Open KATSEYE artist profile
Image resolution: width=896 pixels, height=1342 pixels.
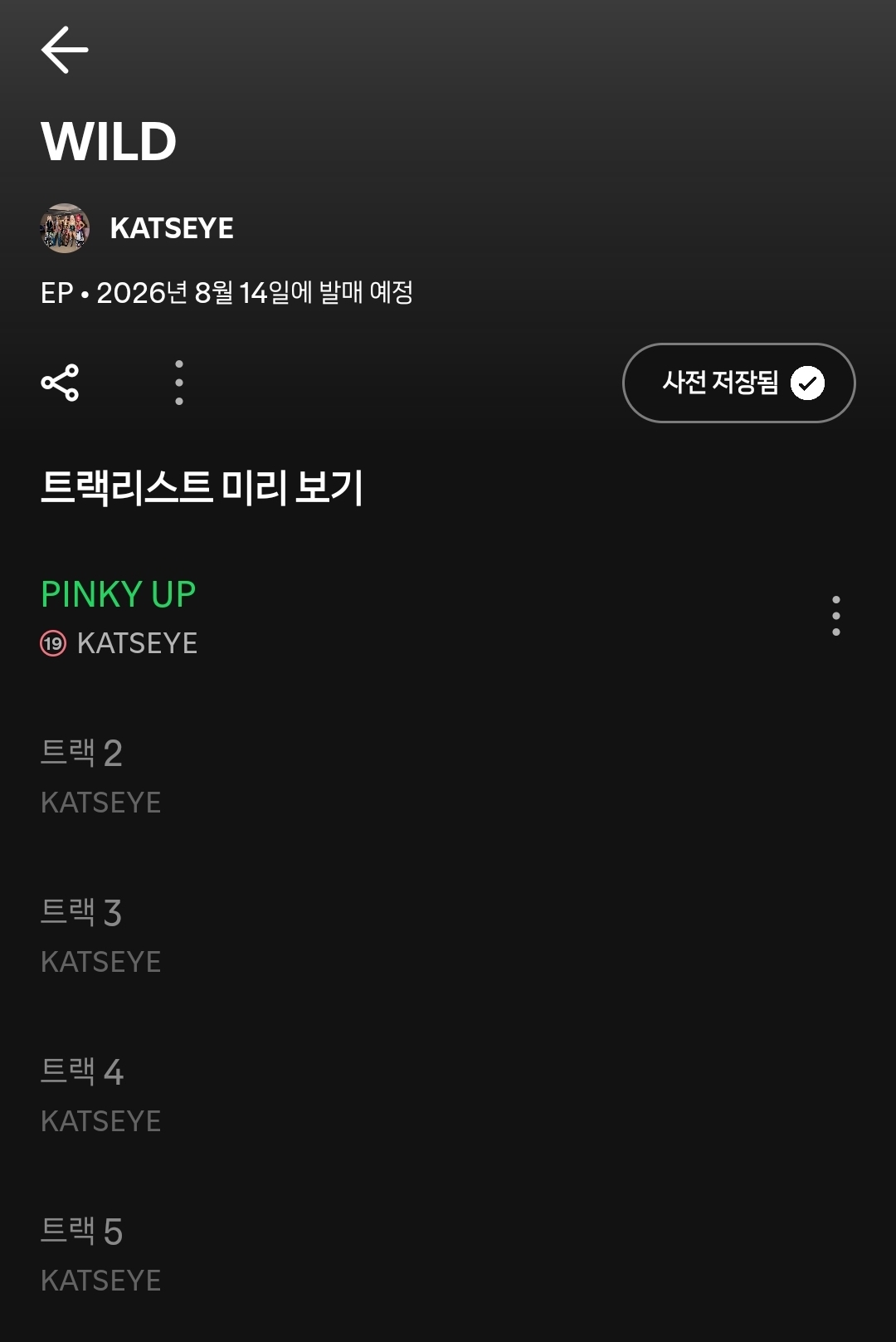pyautogui.click(x=171, y=228)
